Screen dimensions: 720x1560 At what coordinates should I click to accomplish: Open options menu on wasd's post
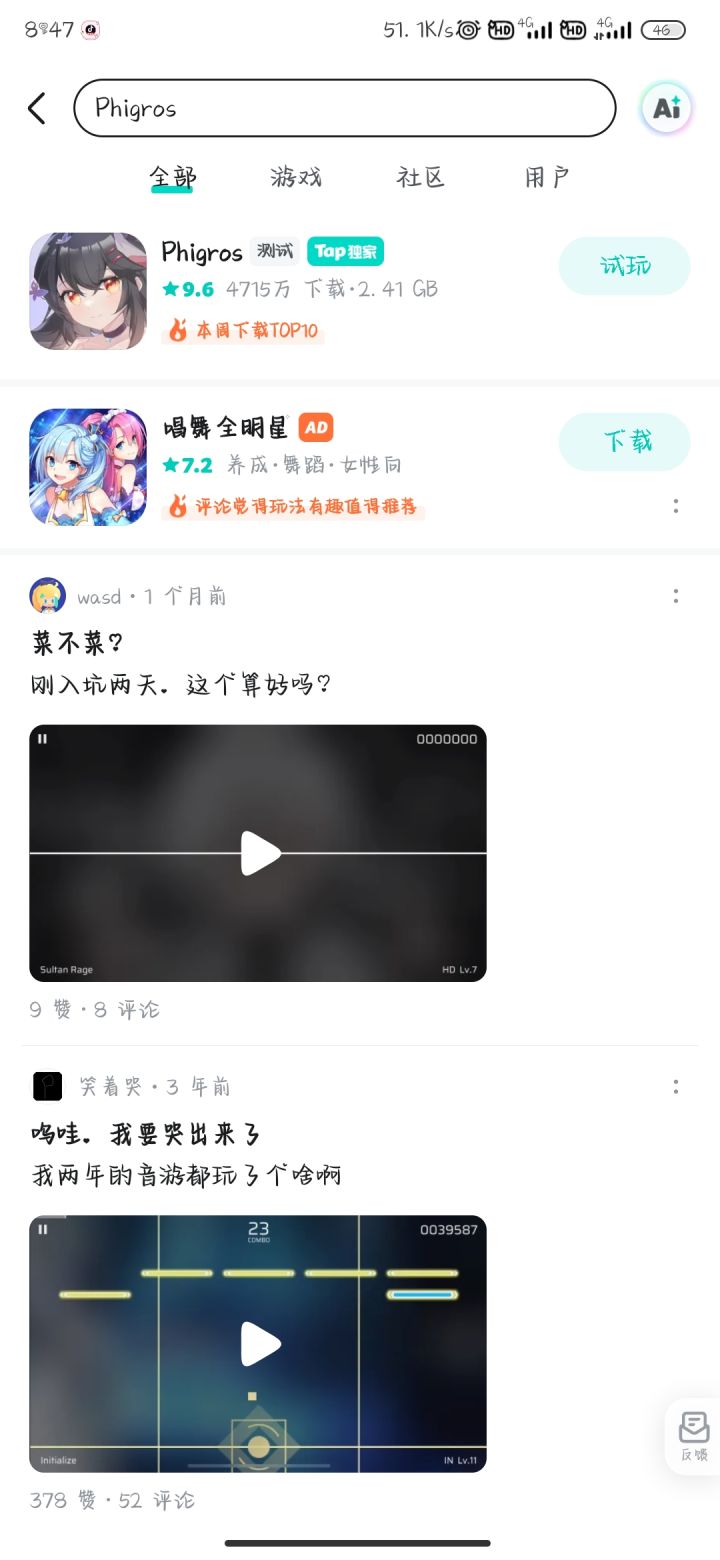(675, 595)
